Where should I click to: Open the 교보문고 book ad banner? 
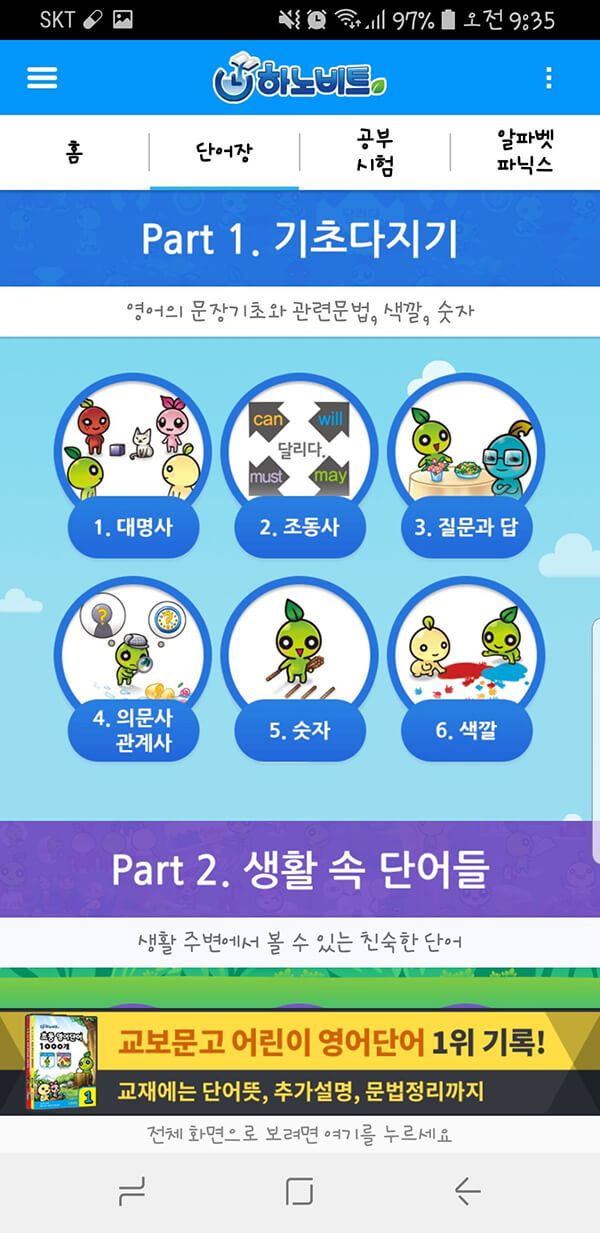click(300, 1062)
